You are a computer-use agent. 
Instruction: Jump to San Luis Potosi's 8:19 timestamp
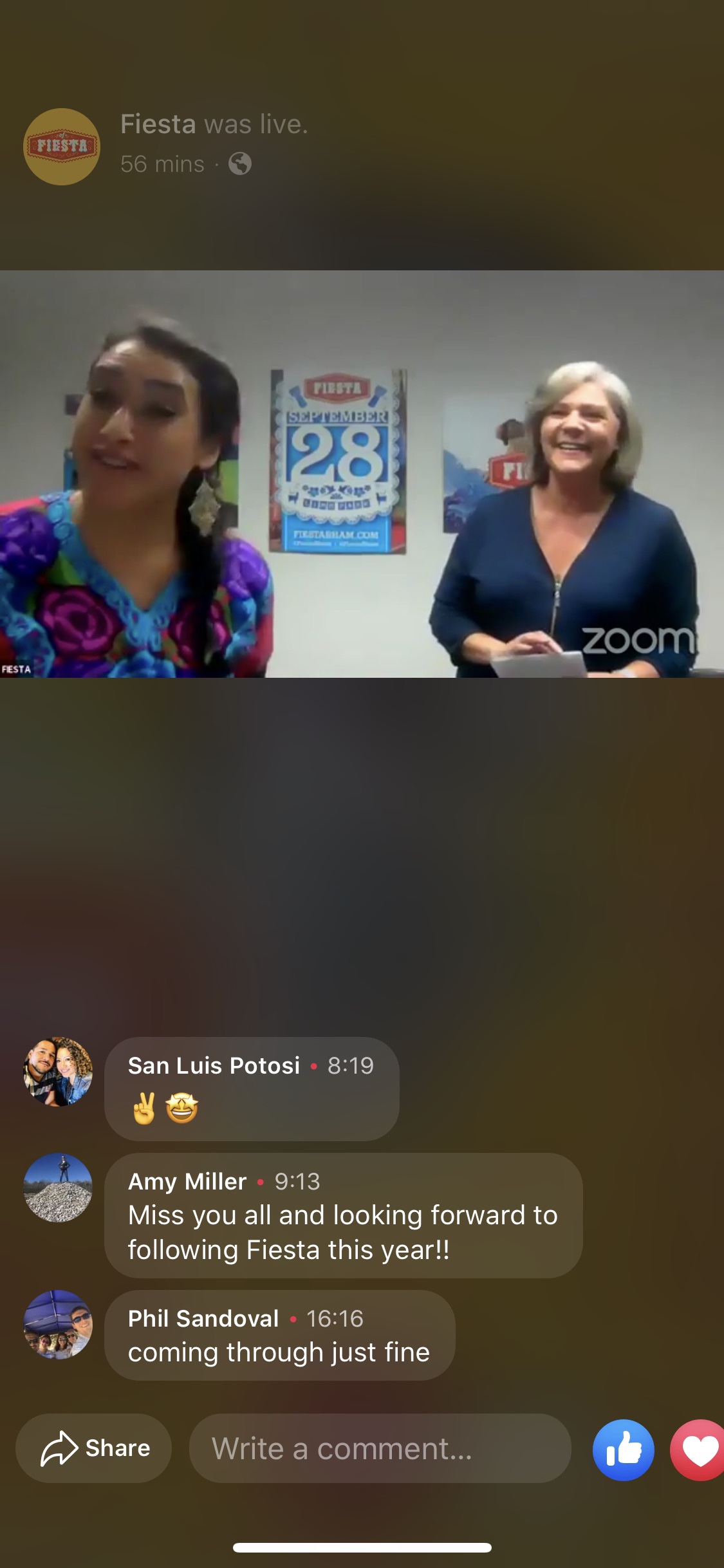350,1065
